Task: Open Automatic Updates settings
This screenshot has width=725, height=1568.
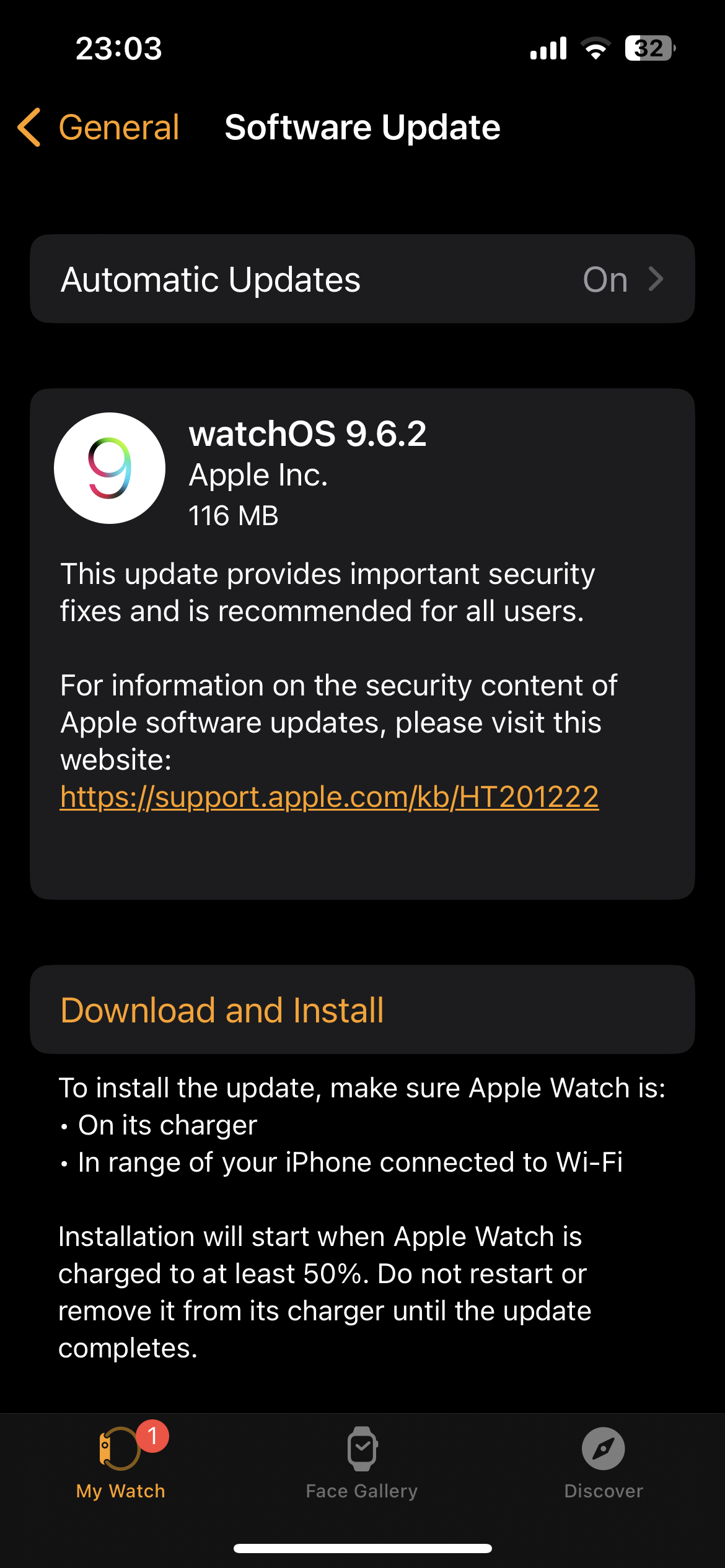Action: coord(362,279)
